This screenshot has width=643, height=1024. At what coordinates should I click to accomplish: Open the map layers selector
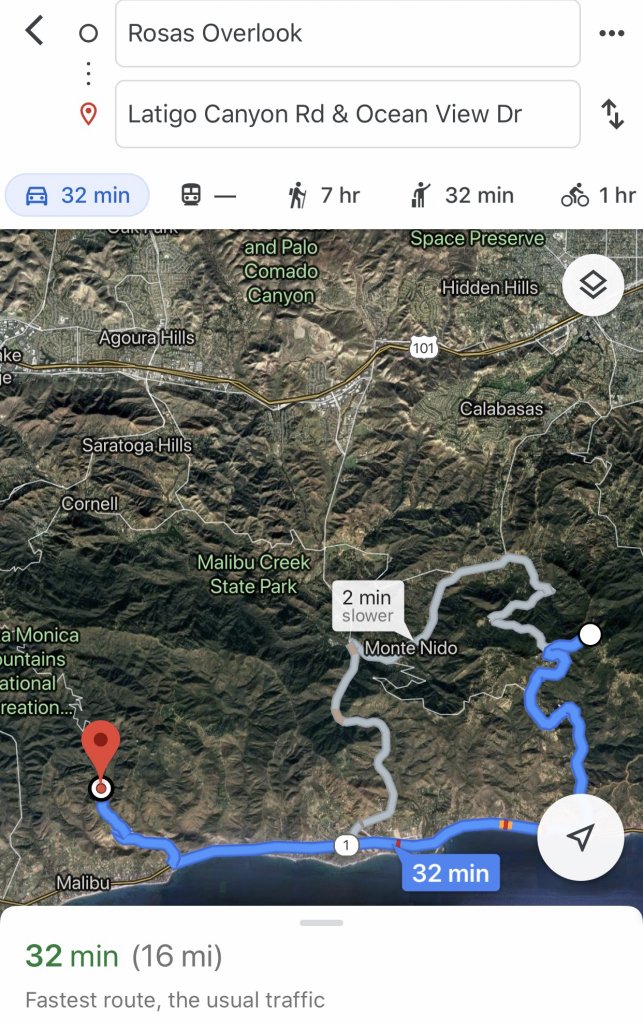point(593,287)
